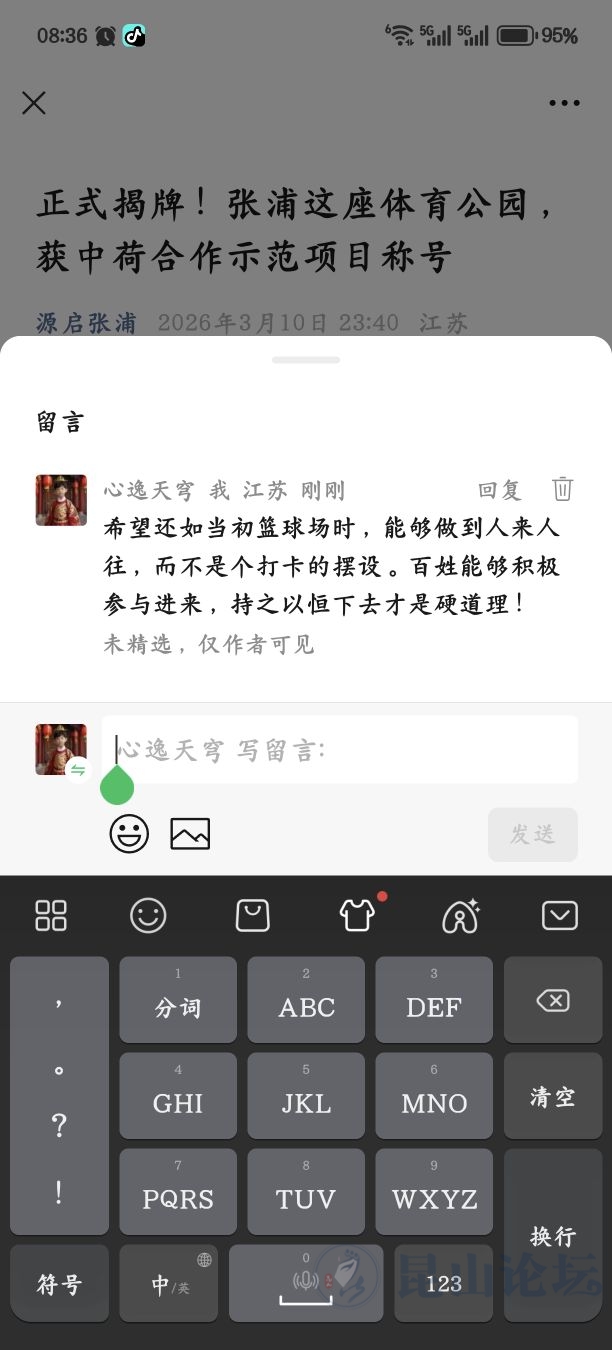
Task: Tap the 换行 newline key
Action: 553,1236
